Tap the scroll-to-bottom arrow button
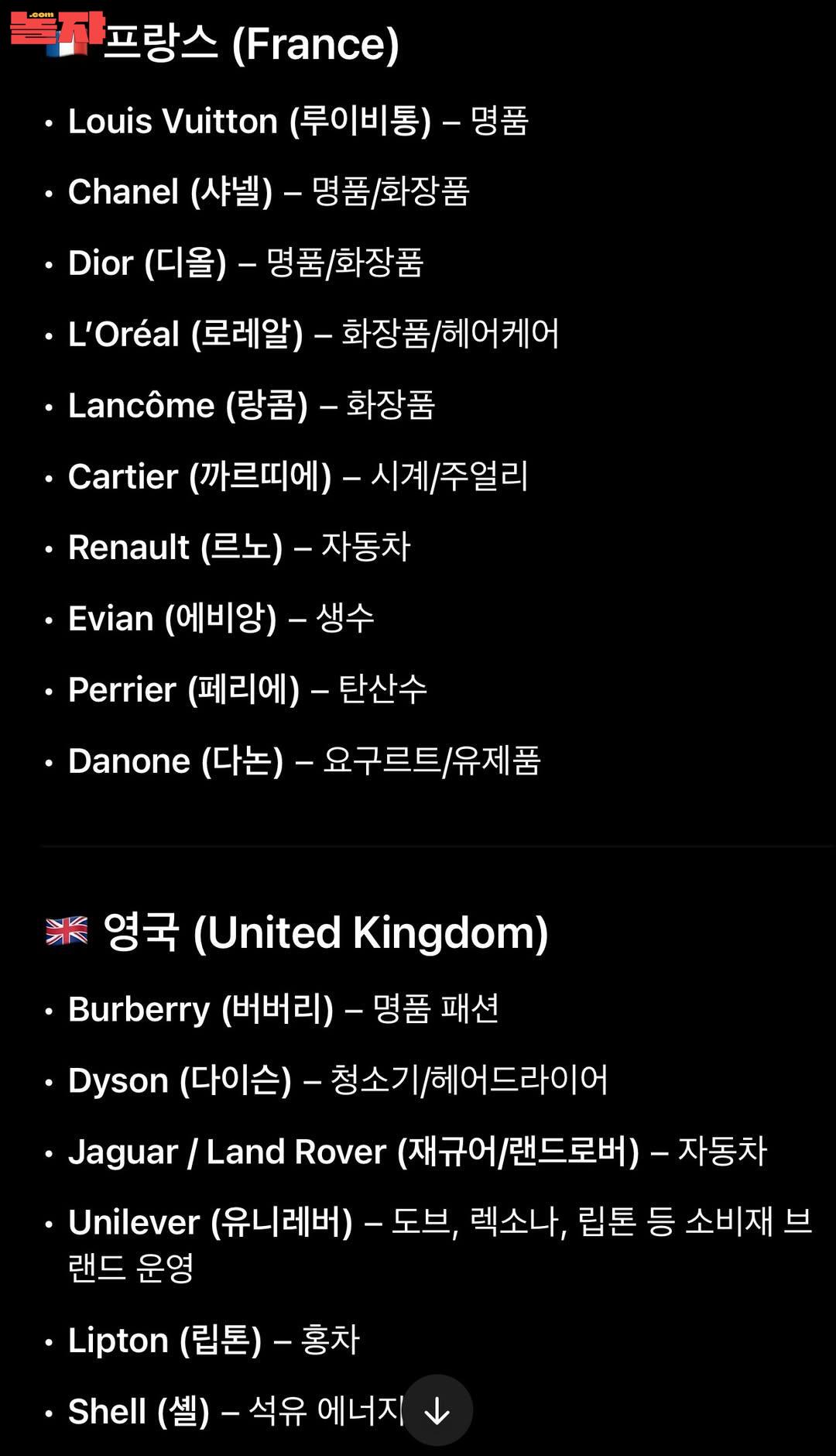 437,1410
